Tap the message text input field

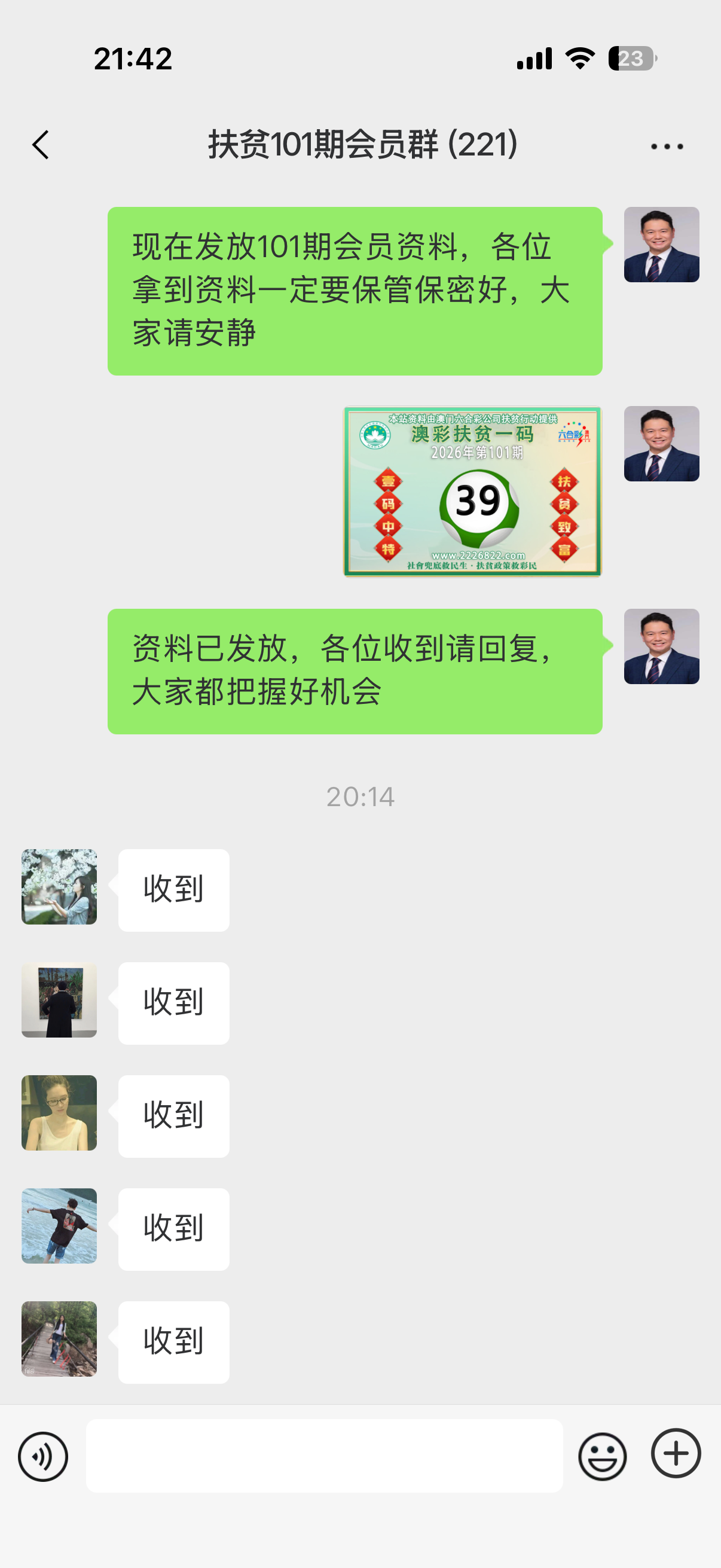click(327, 1456)
